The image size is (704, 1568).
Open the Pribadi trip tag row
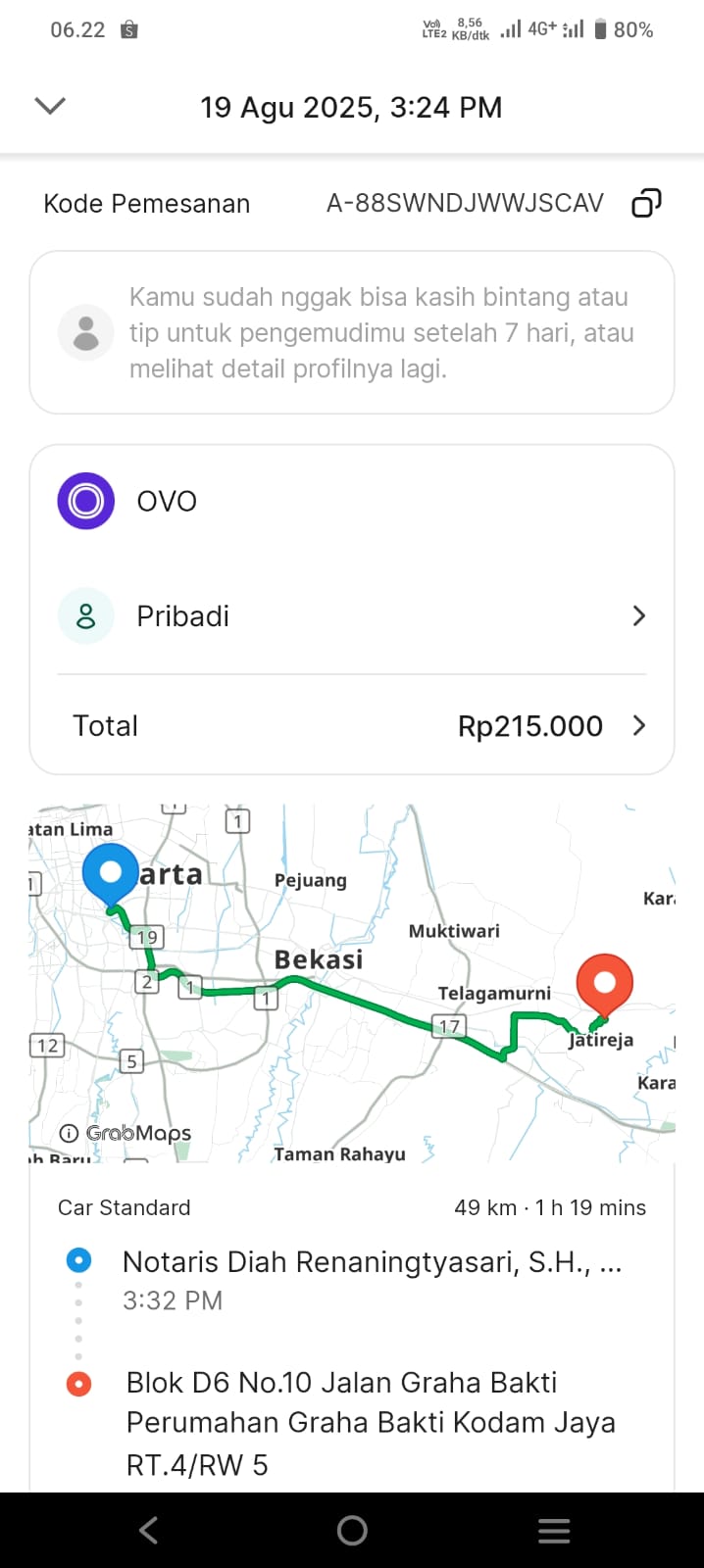click(x=351, y=616)
